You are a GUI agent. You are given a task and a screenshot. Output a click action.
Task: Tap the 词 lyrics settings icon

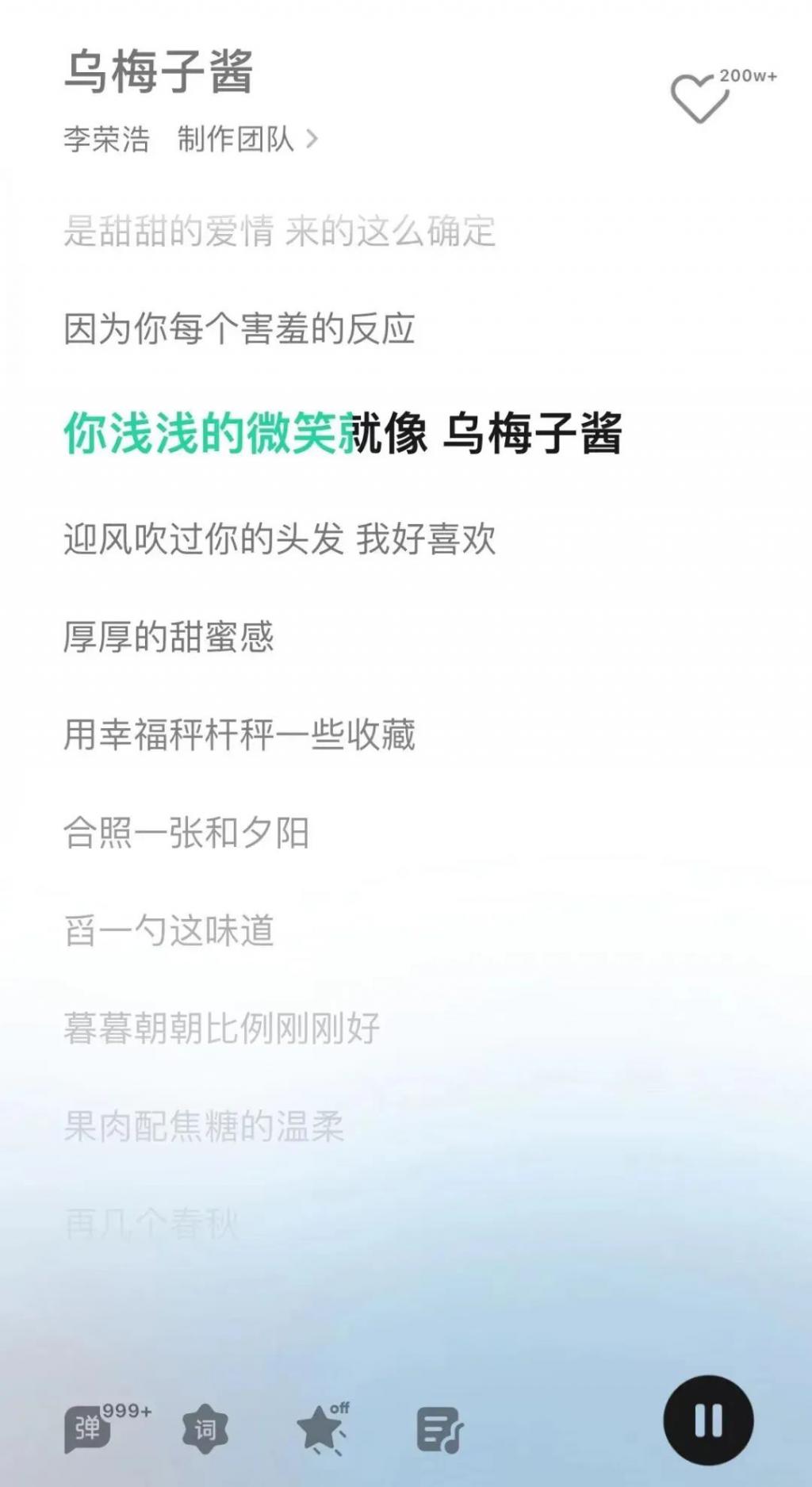205,1429
